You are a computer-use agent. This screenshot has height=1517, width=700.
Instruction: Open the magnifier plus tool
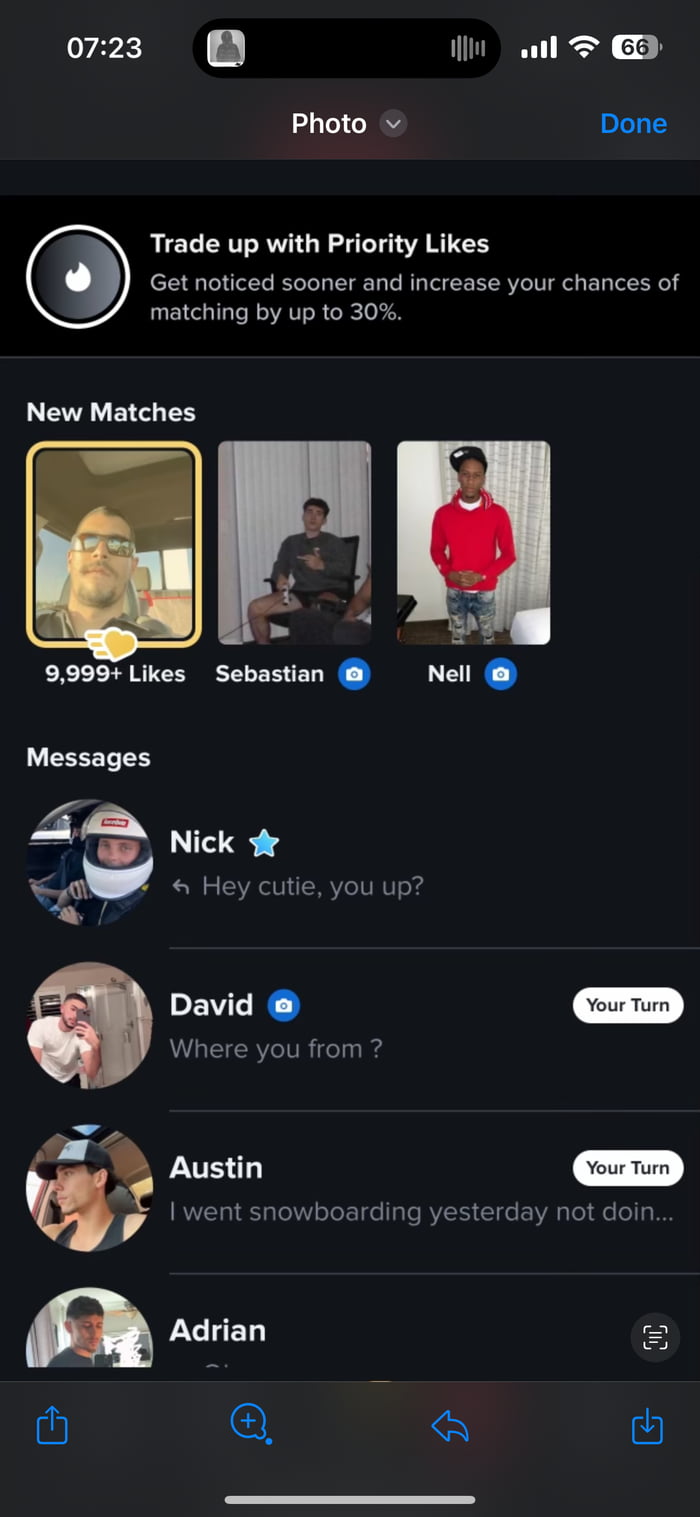coord(249,1421)
